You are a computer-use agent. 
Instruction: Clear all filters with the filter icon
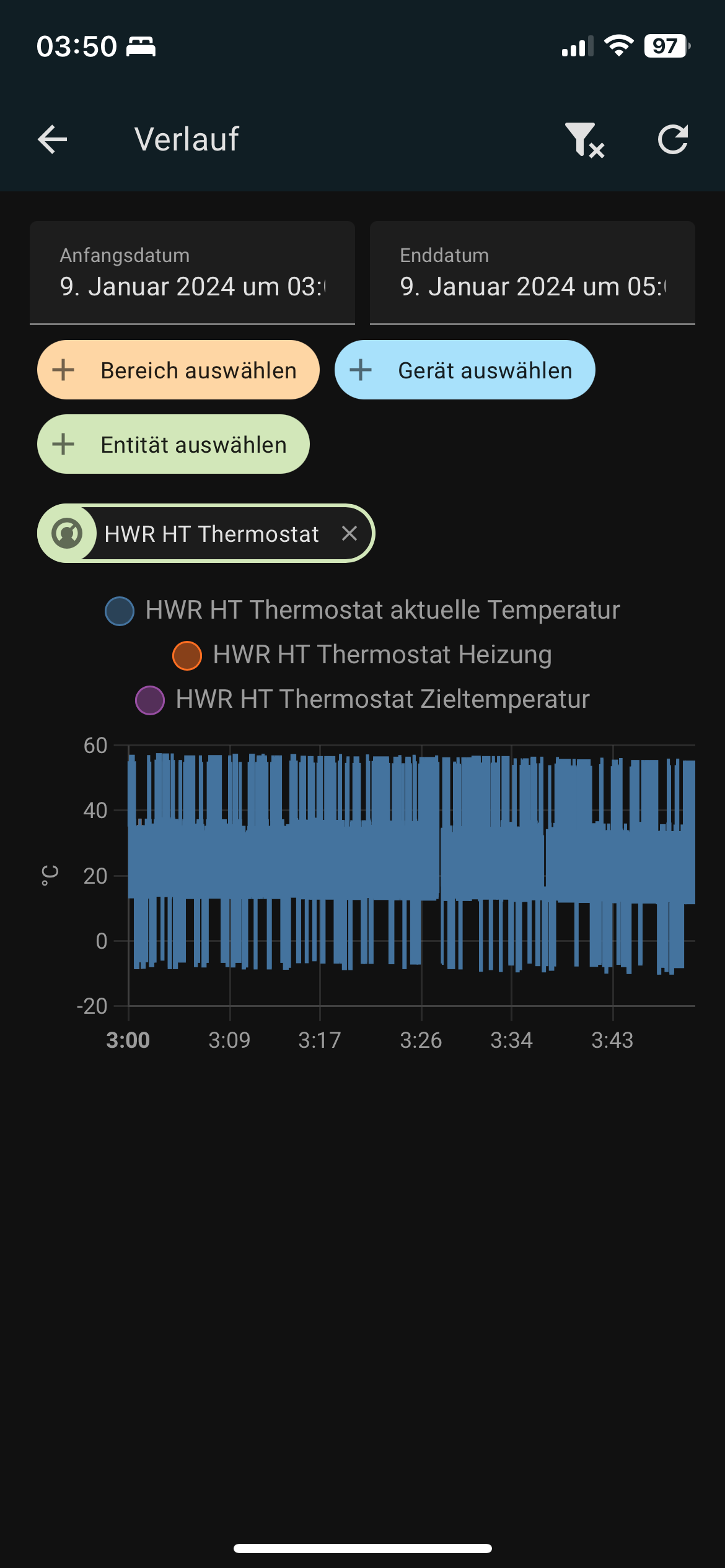tap(585, 139)
